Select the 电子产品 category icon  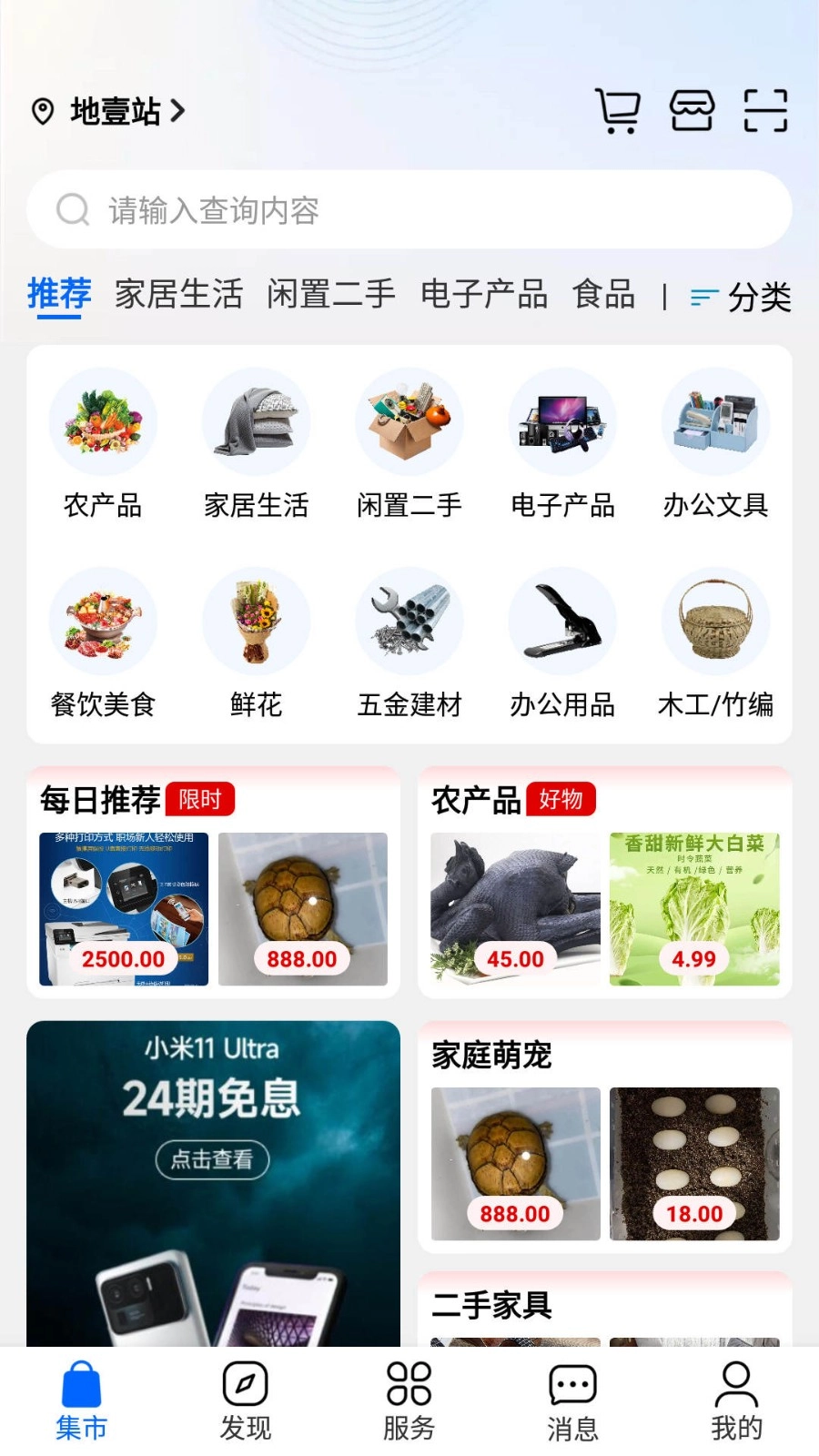click(x=562, y=421)
